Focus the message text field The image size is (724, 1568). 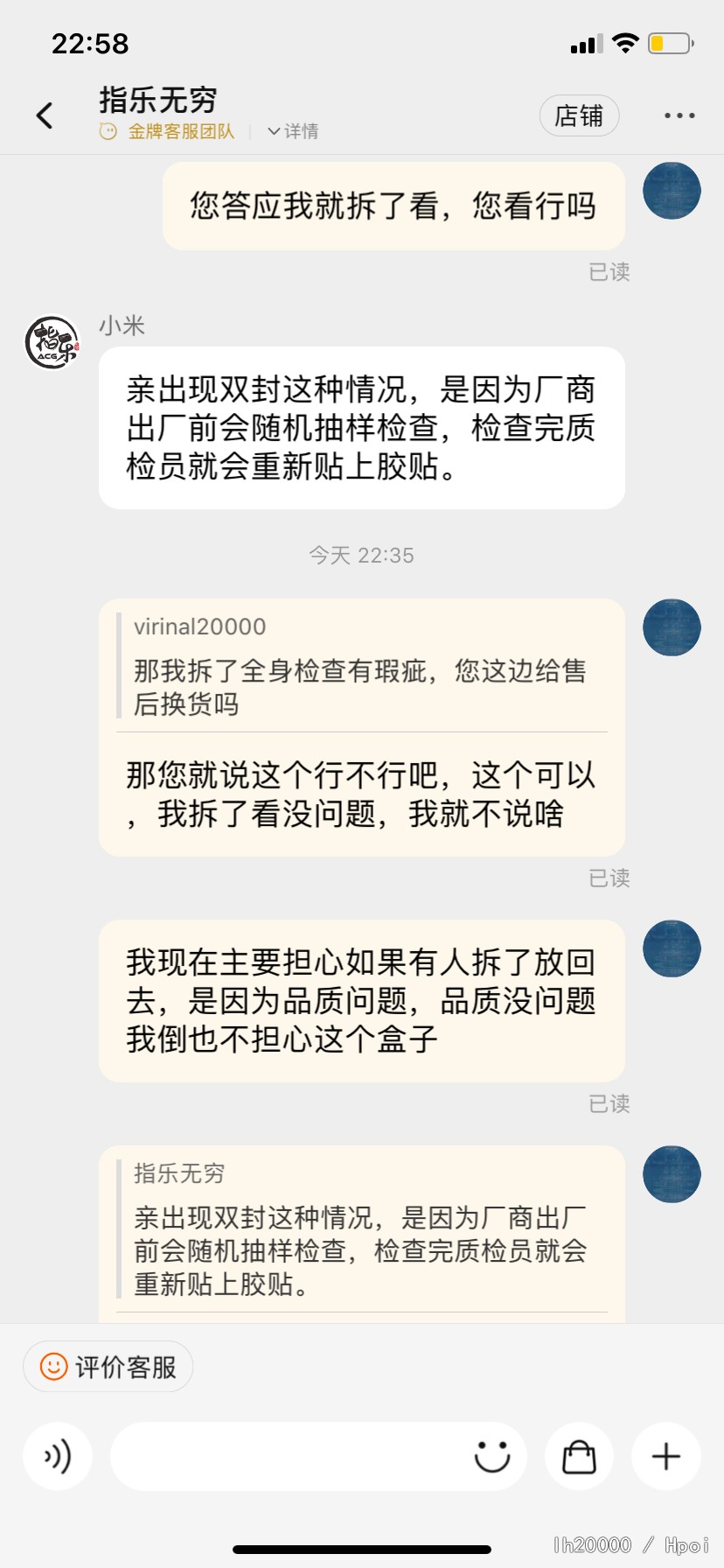tap(289, 1456)
